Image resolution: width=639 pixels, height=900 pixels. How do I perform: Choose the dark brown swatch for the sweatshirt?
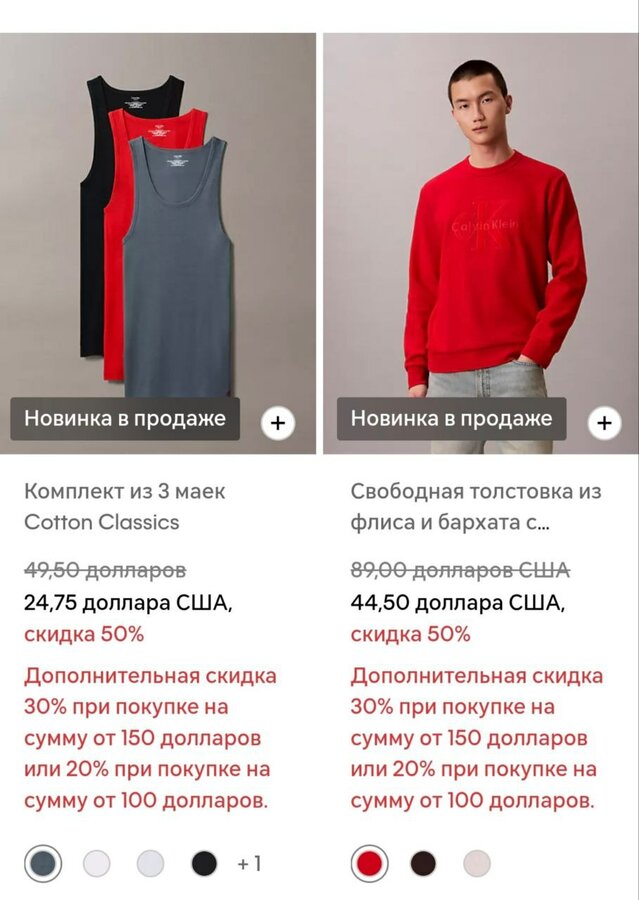[x=423, y=863]
